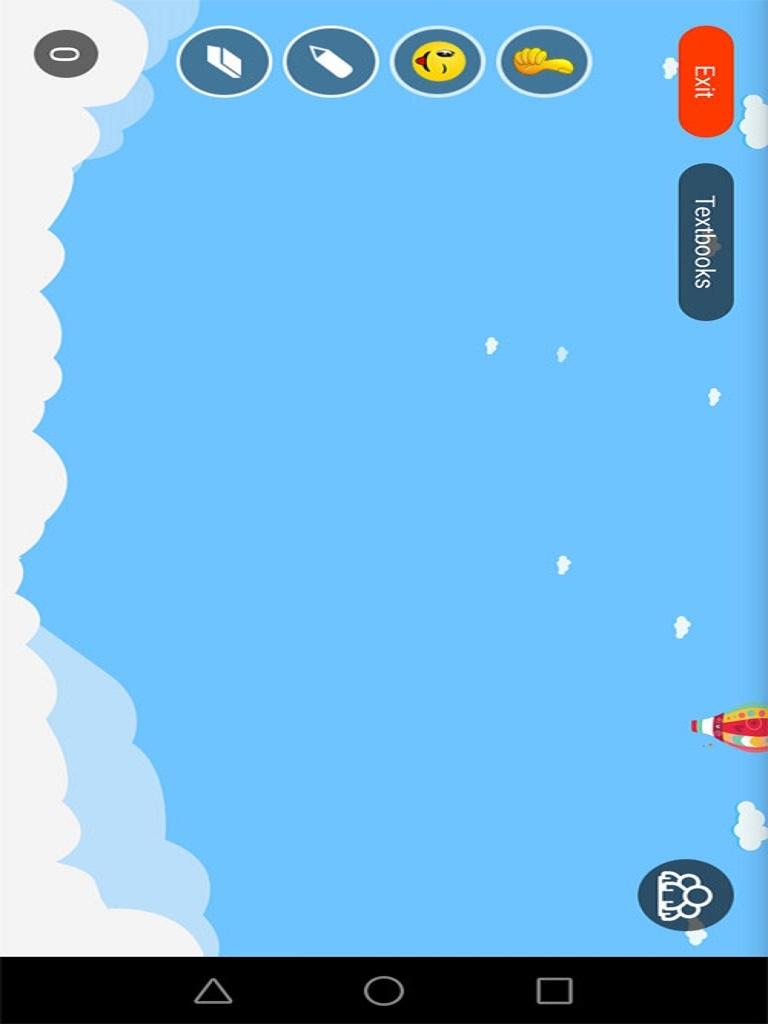Give a thumbs up reaction

pyautogui.click(x=544, y=62)
